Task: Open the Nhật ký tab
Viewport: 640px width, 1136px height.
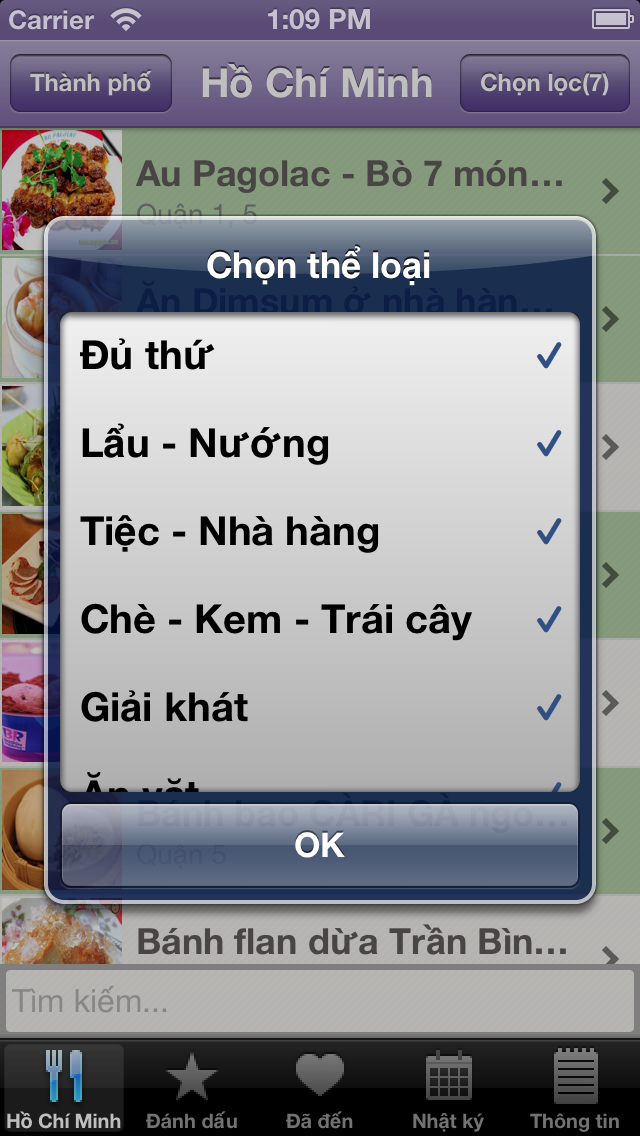Action: [x=448, y=1090]
